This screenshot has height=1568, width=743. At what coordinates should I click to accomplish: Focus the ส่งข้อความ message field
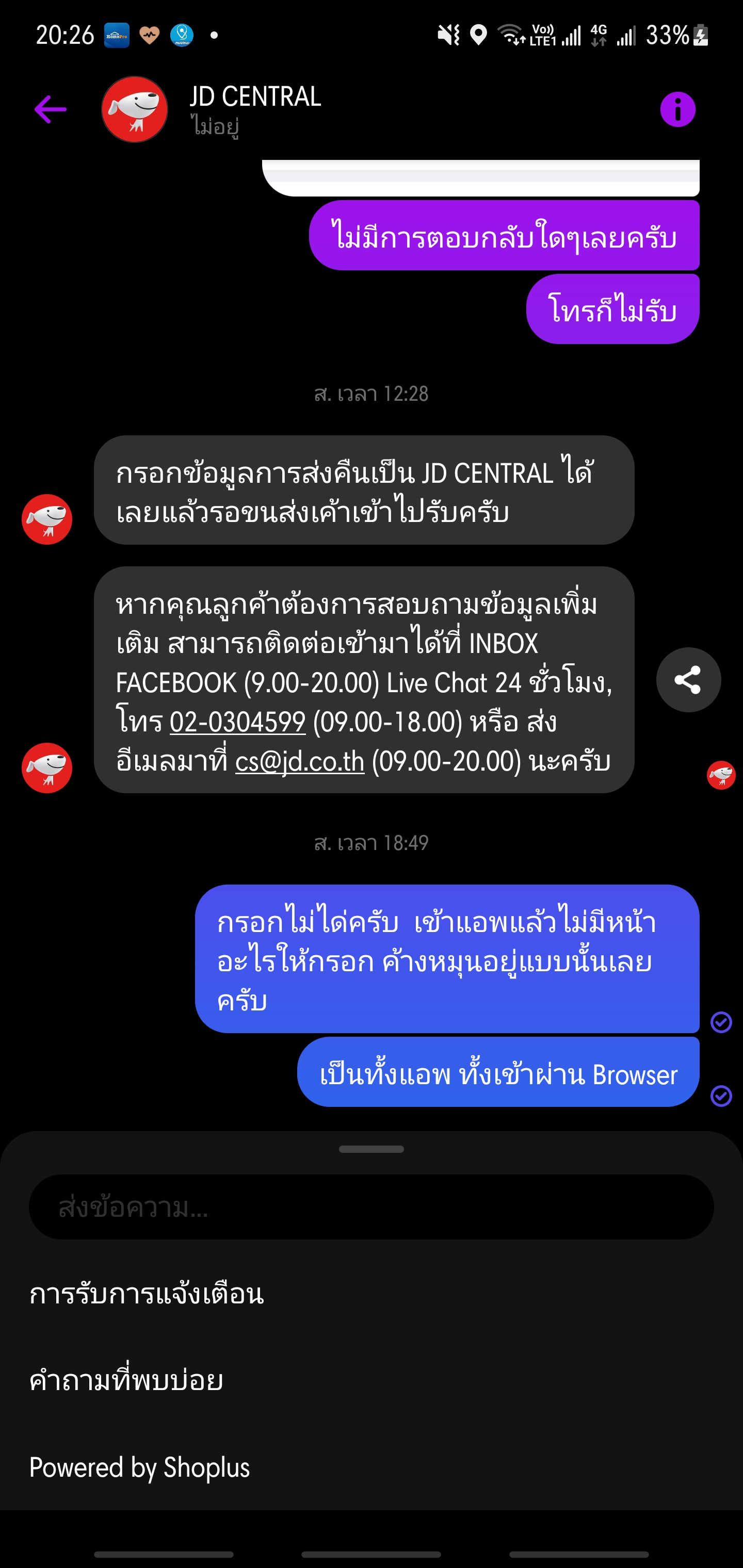pyautogui.click(x=372, y=1206)
